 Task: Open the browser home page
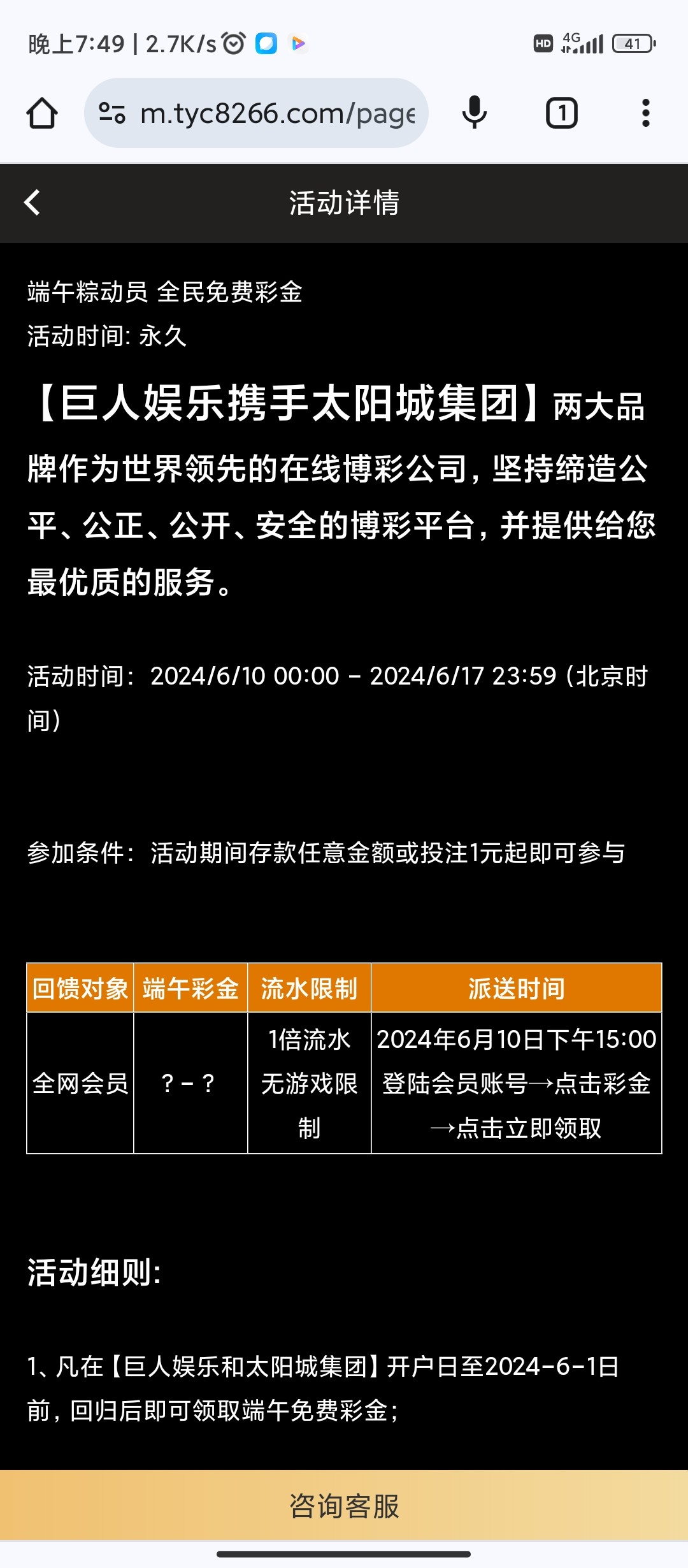42,113
